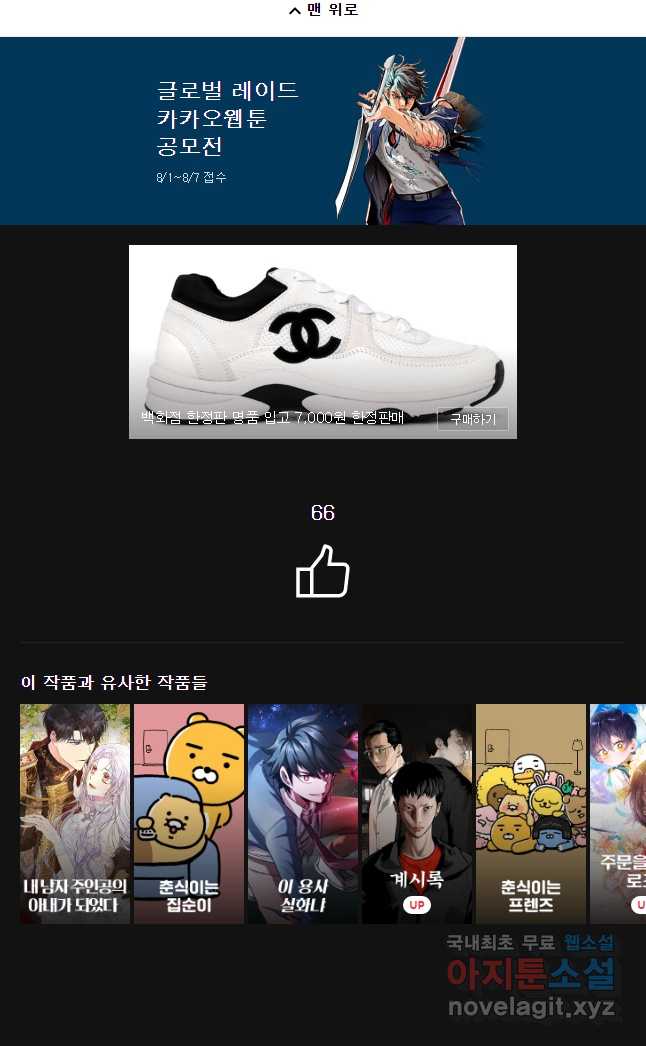Open the 계시록 webtoon

coord(417,813)
